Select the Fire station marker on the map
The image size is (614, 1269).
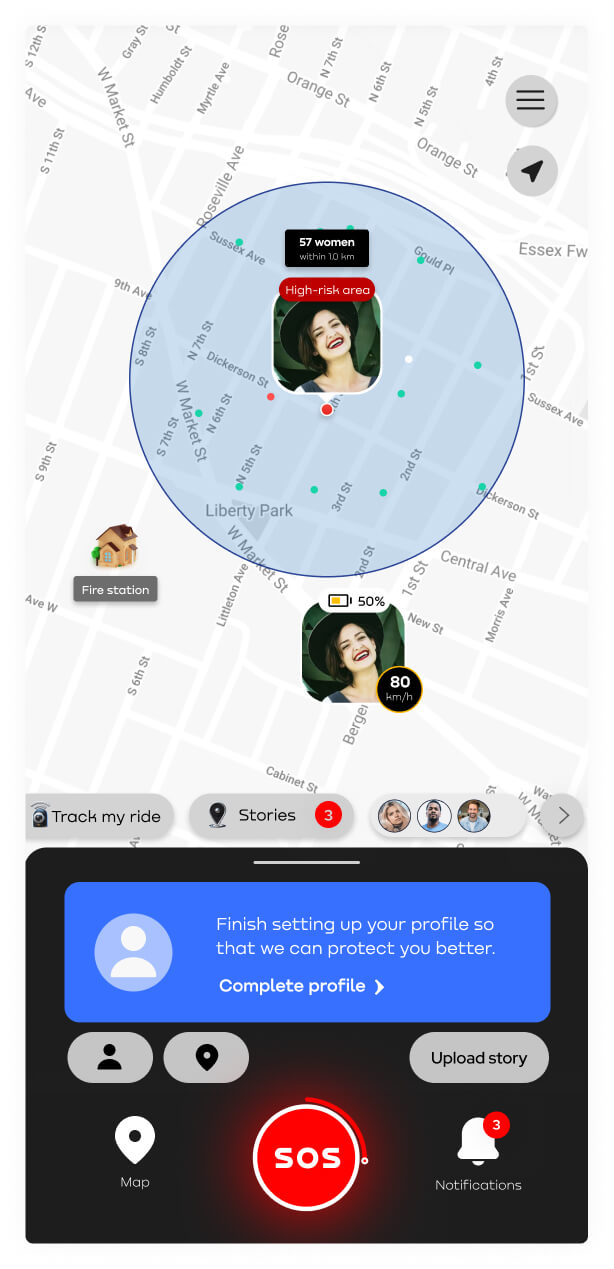(x=115, y=562)
